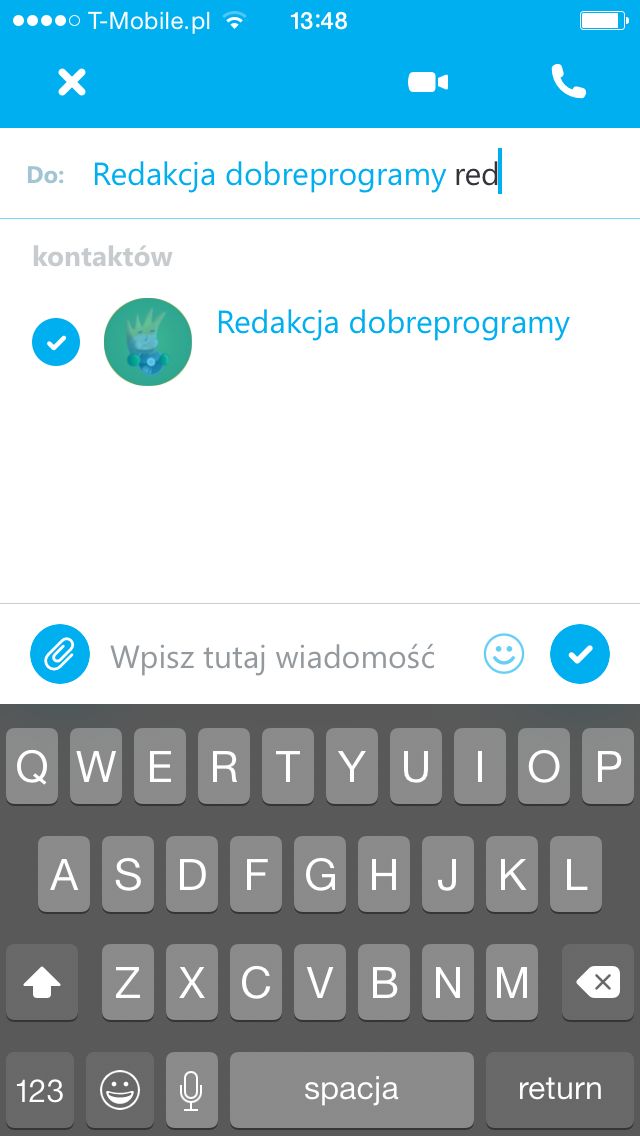
Task: Tap the Do recipient field
Action: 320,175
